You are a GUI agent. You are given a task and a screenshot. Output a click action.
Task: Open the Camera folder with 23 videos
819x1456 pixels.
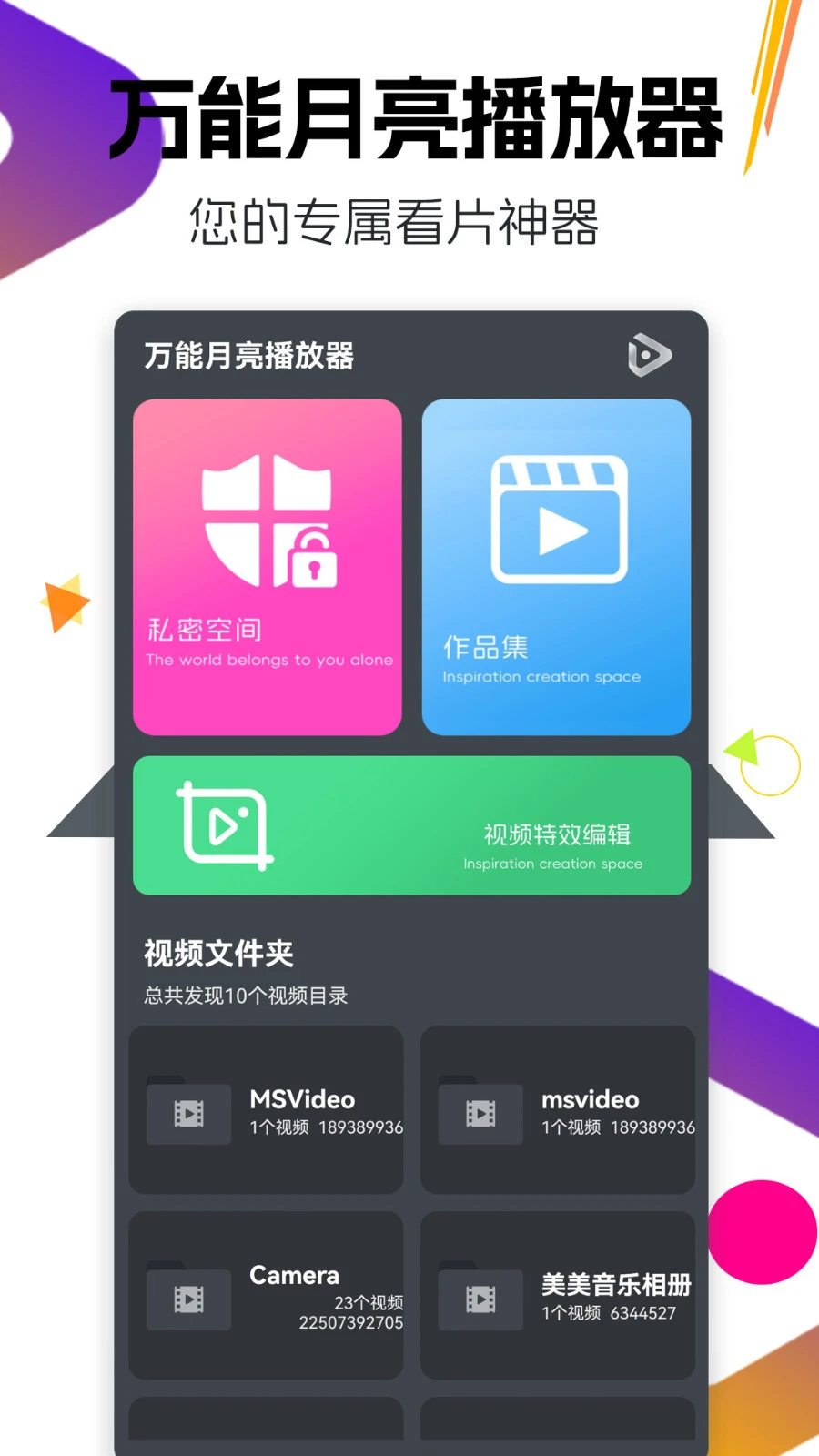click(266, 1299)
